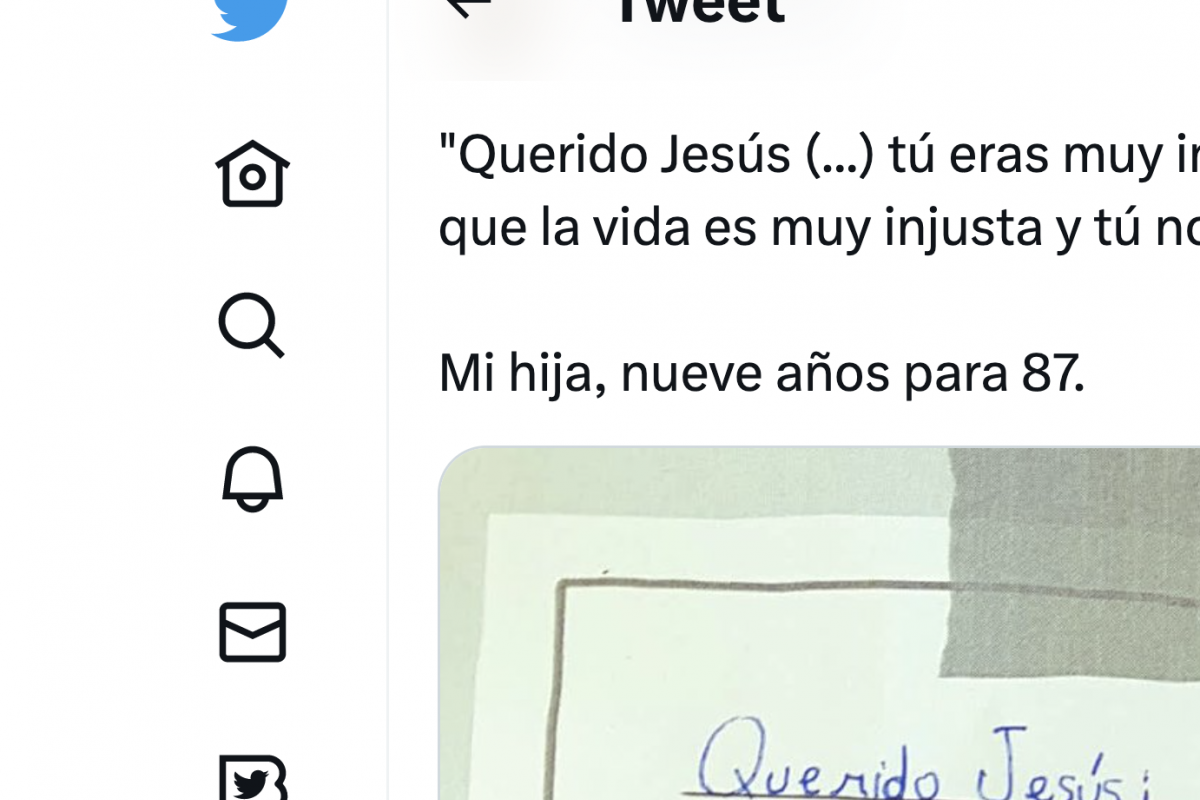
Task: Open the Twitter Blue icon in the sidebar
Action: pos(252,778)
